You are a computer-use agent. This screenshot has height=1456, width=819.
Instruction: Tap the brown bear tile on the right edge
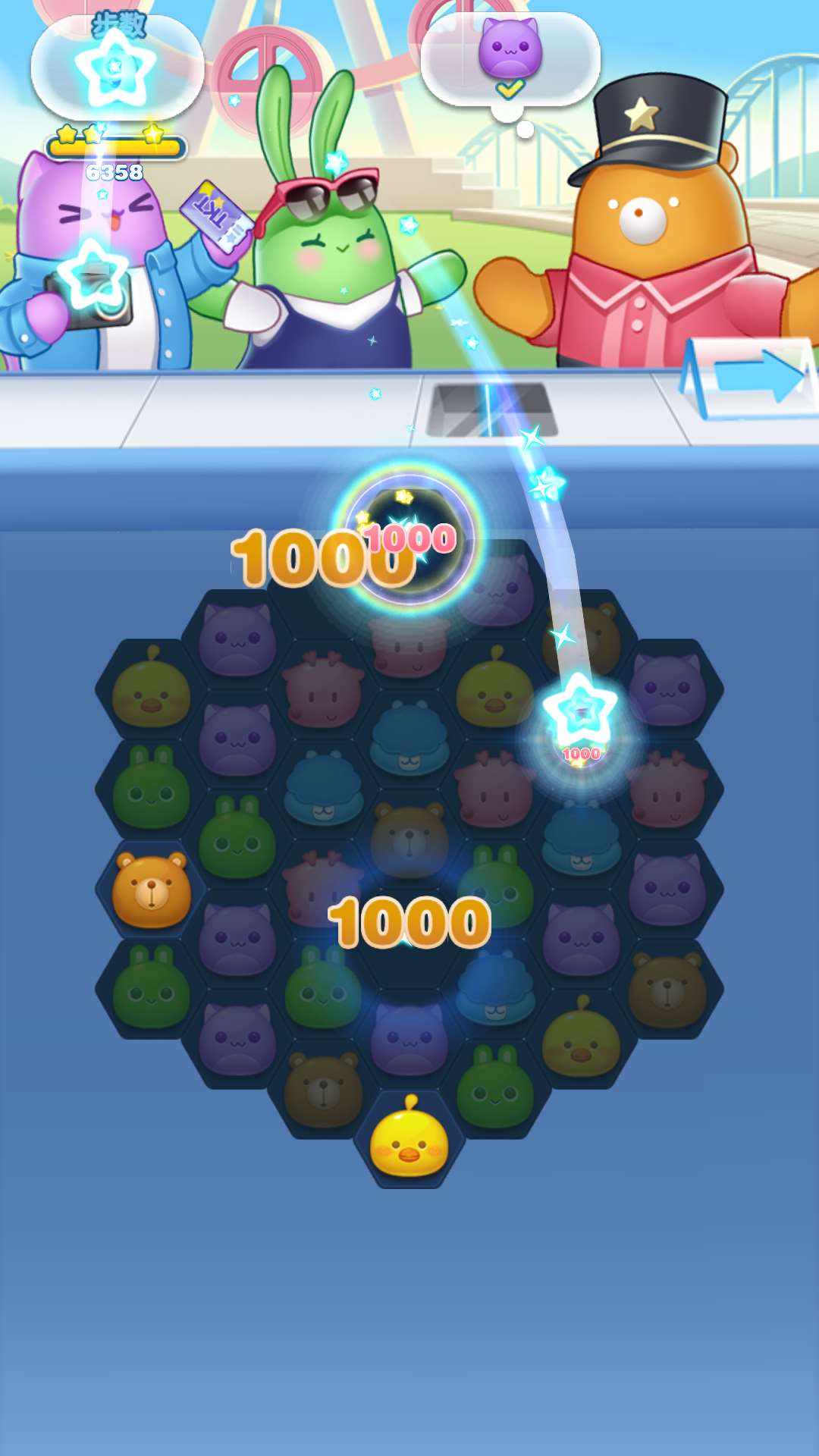click(x=667, y=985)
